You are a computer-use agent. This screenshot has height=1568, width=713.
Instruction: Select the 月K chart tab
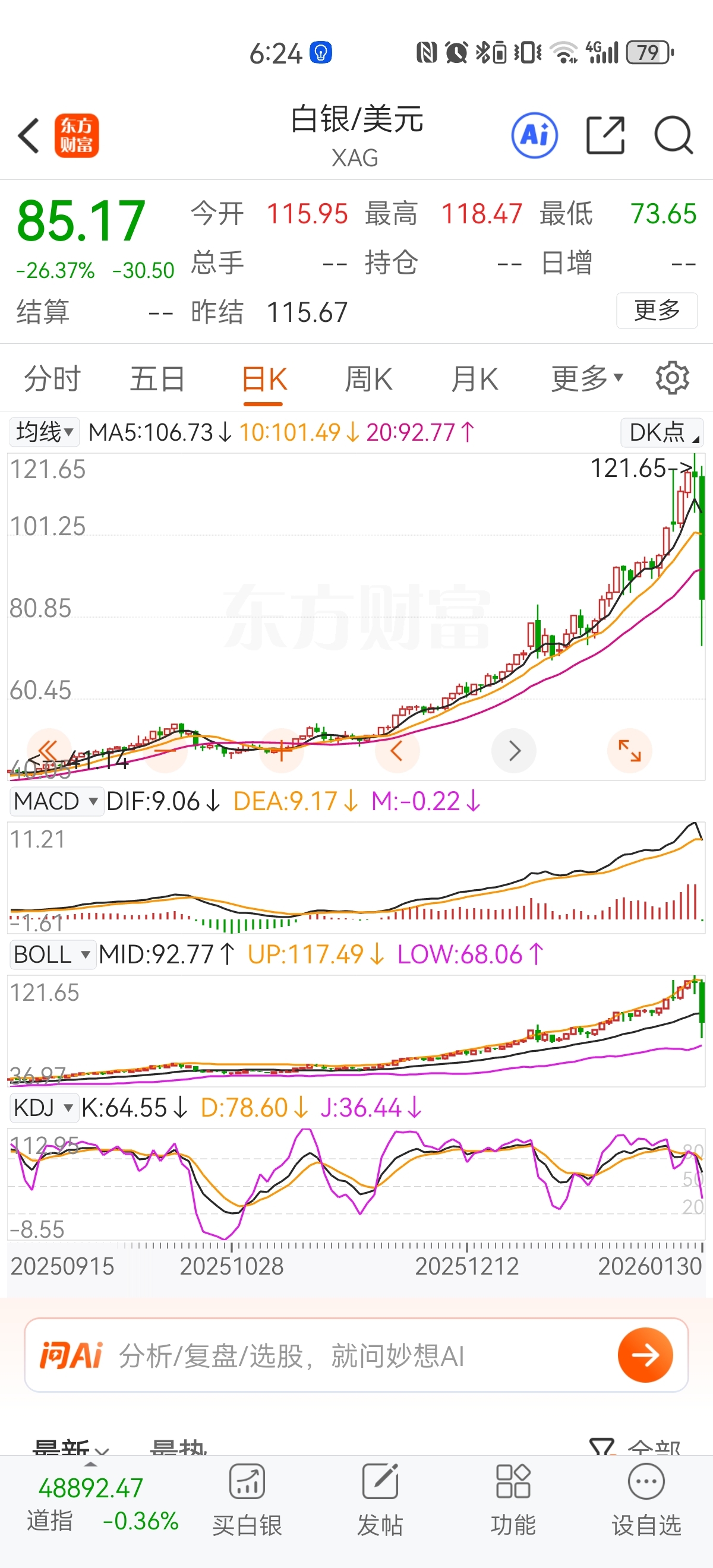(474, 379)
